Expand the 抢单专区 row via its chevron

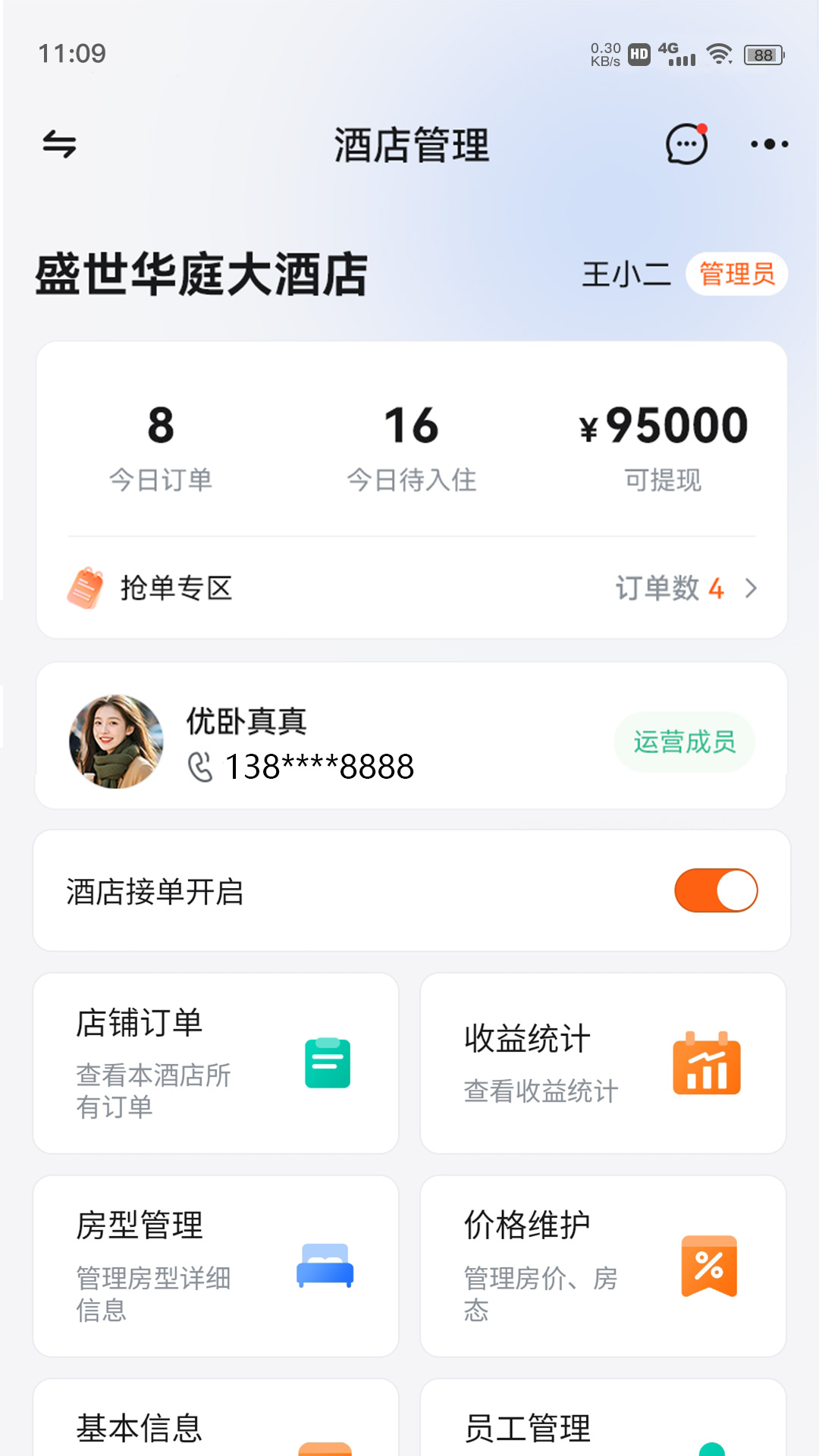point(750,589)
